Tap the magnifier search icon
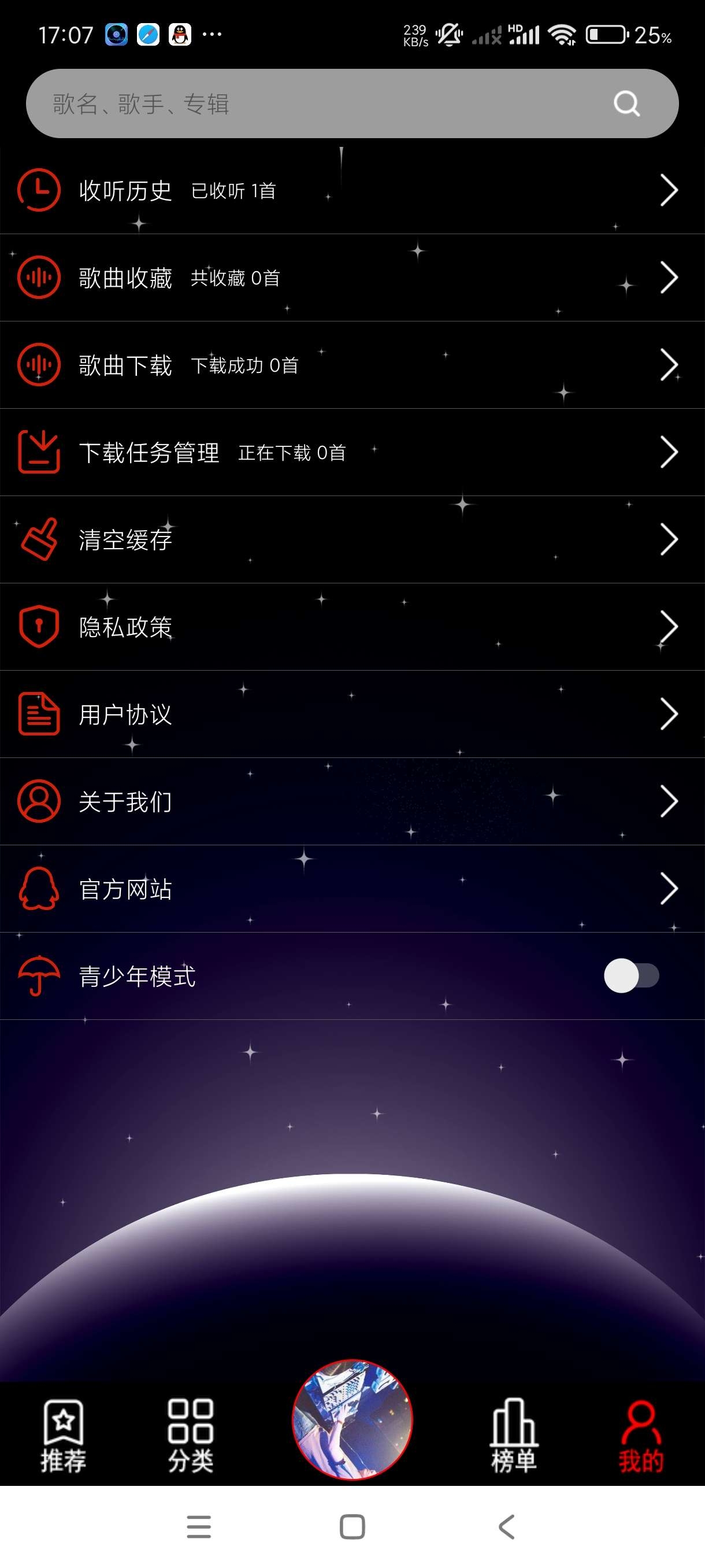 [x=626, y=103]
